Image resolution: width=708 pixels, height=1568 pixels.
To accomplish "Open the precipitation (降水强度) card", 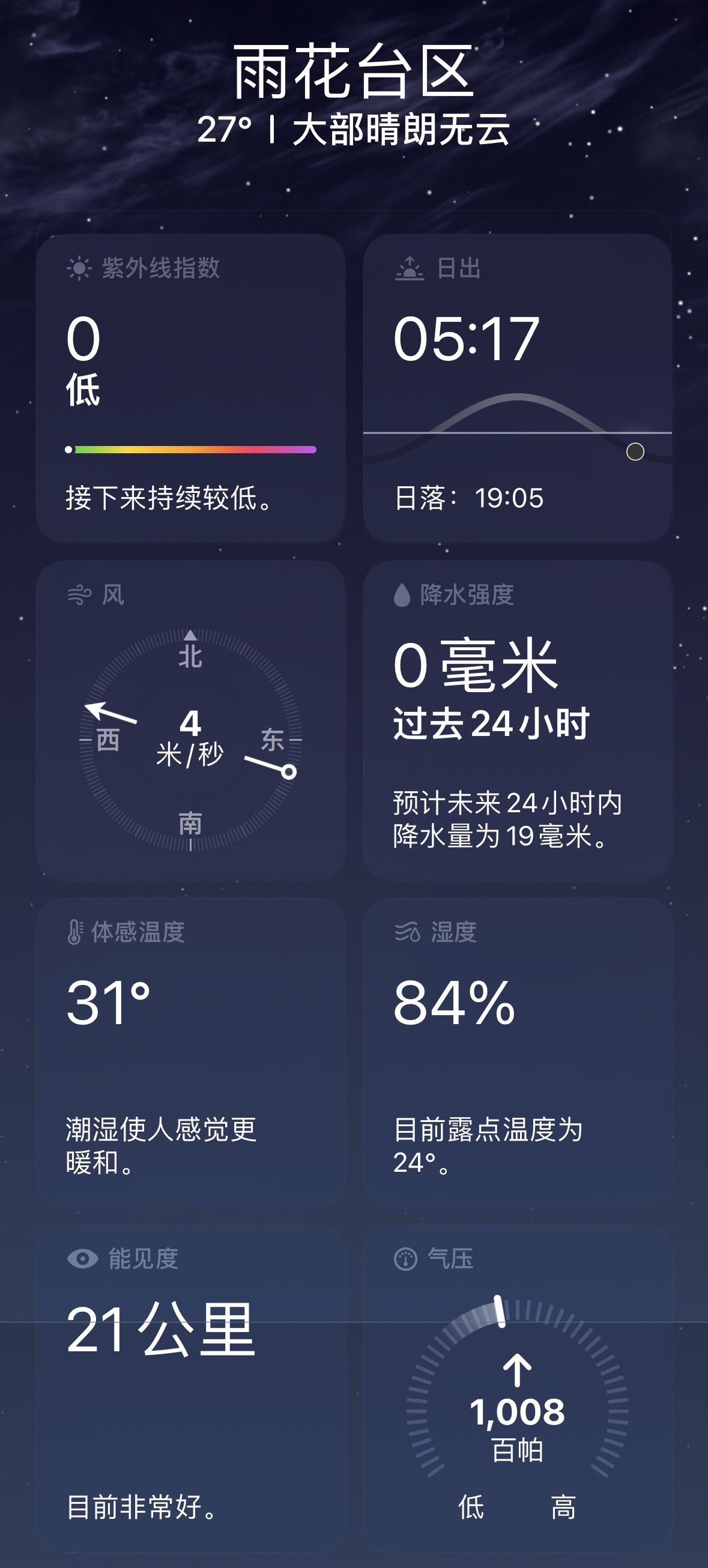I will tap(518, 721).
